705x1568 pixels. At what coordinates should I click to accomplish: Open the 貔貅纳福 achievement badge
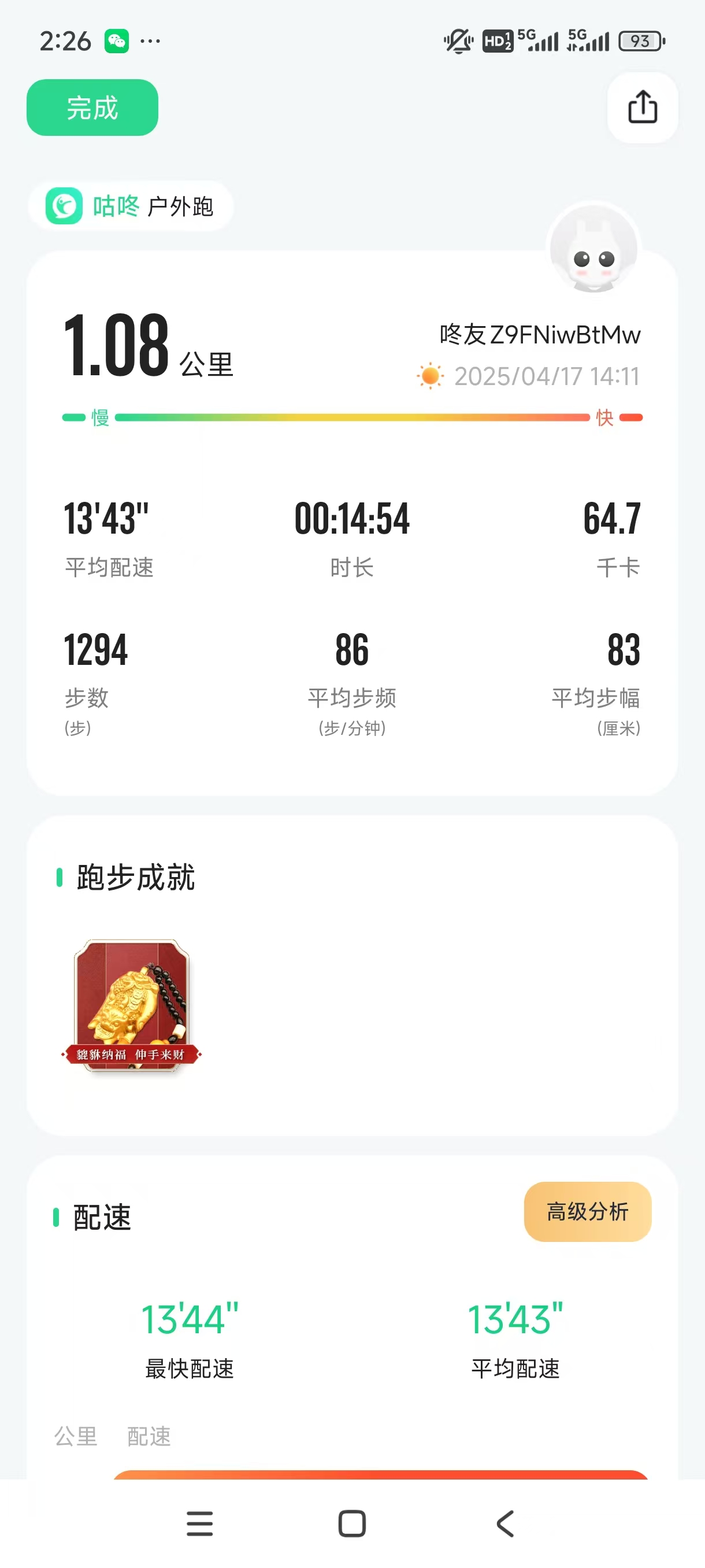(x=131, y=1006)
